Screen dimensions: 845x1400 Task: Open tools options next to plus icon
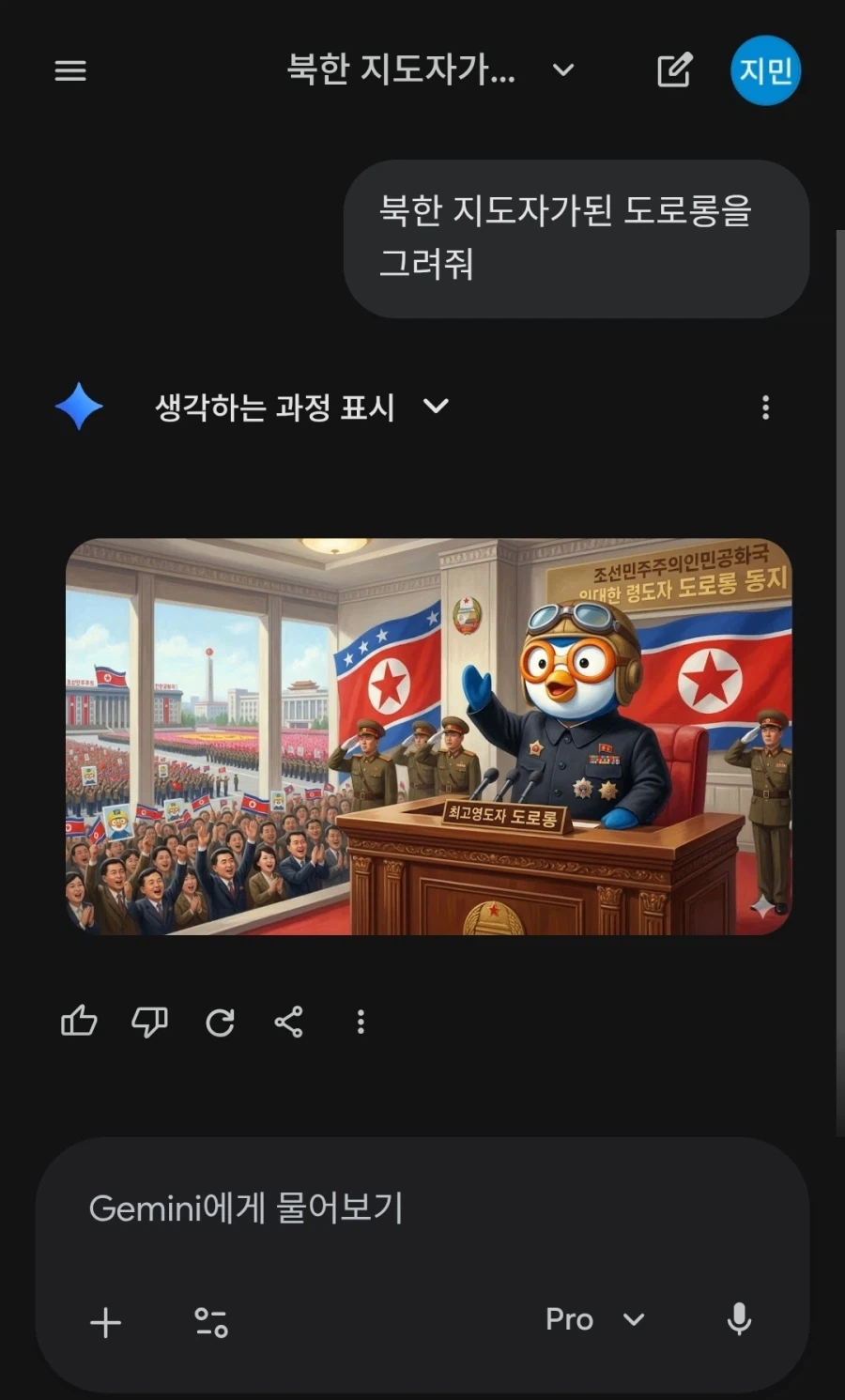tap(210, 1322)
